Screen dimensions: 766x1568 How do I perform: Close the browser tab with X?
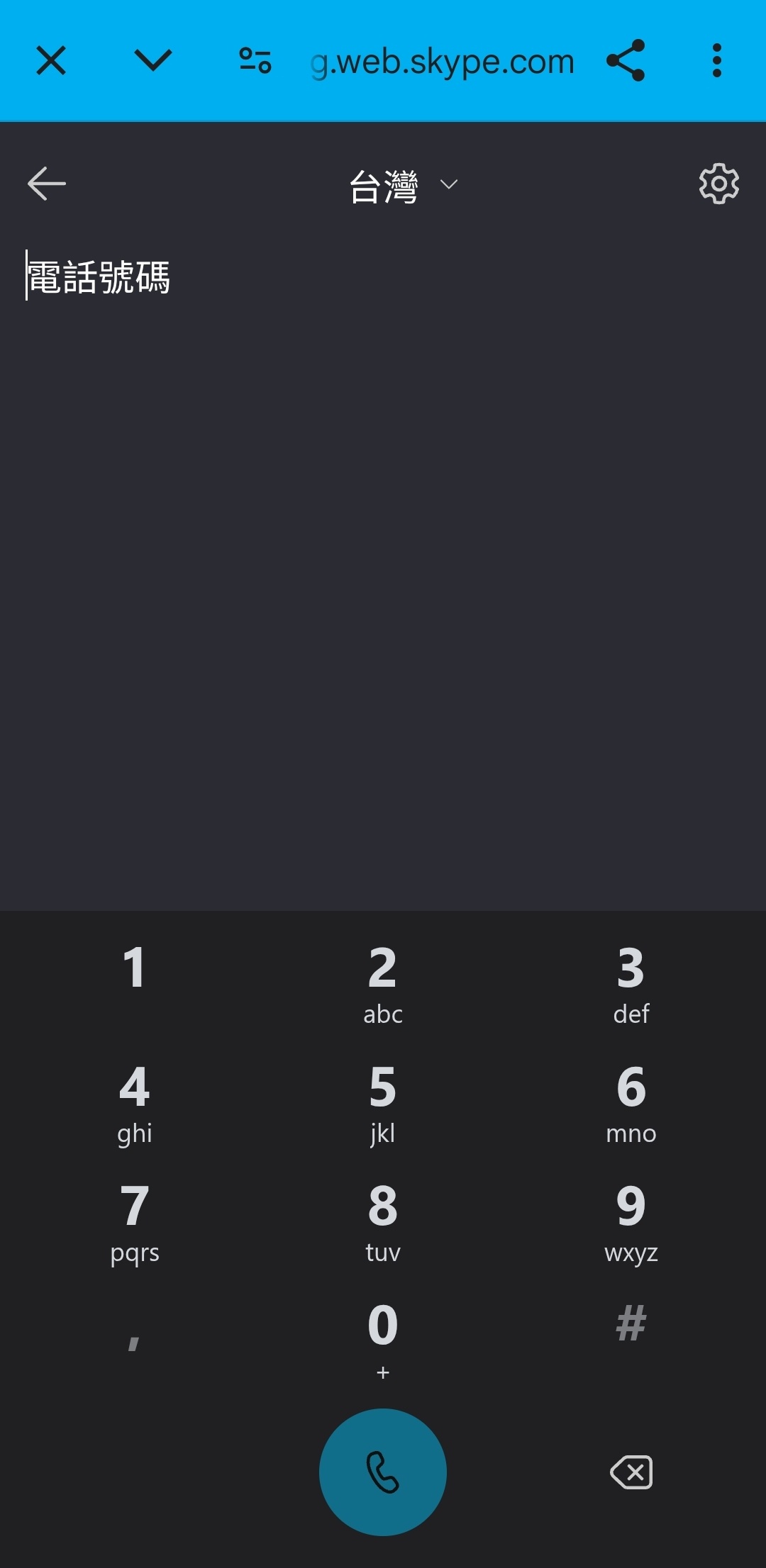pos(51,61)
